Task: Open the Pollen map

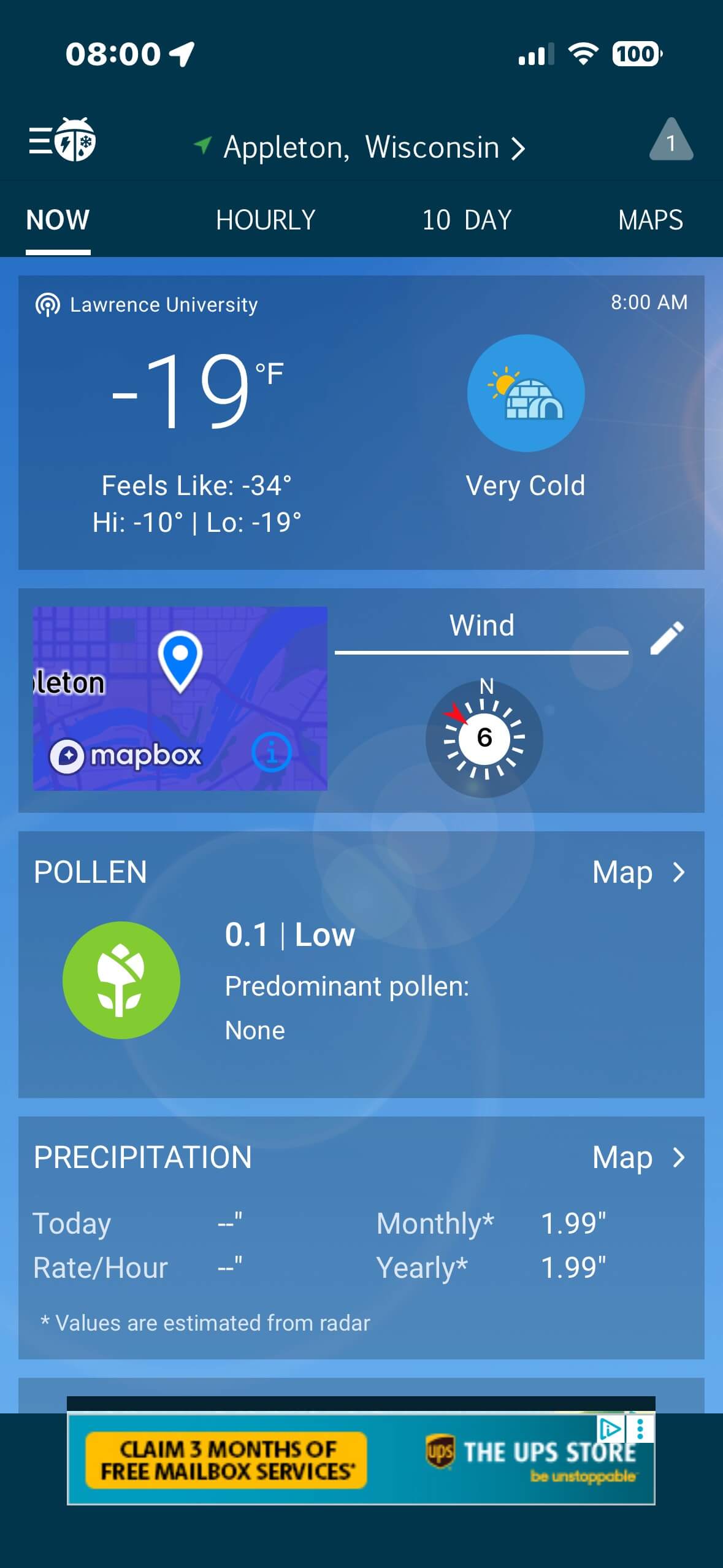Action: click(x=638, y=872)
